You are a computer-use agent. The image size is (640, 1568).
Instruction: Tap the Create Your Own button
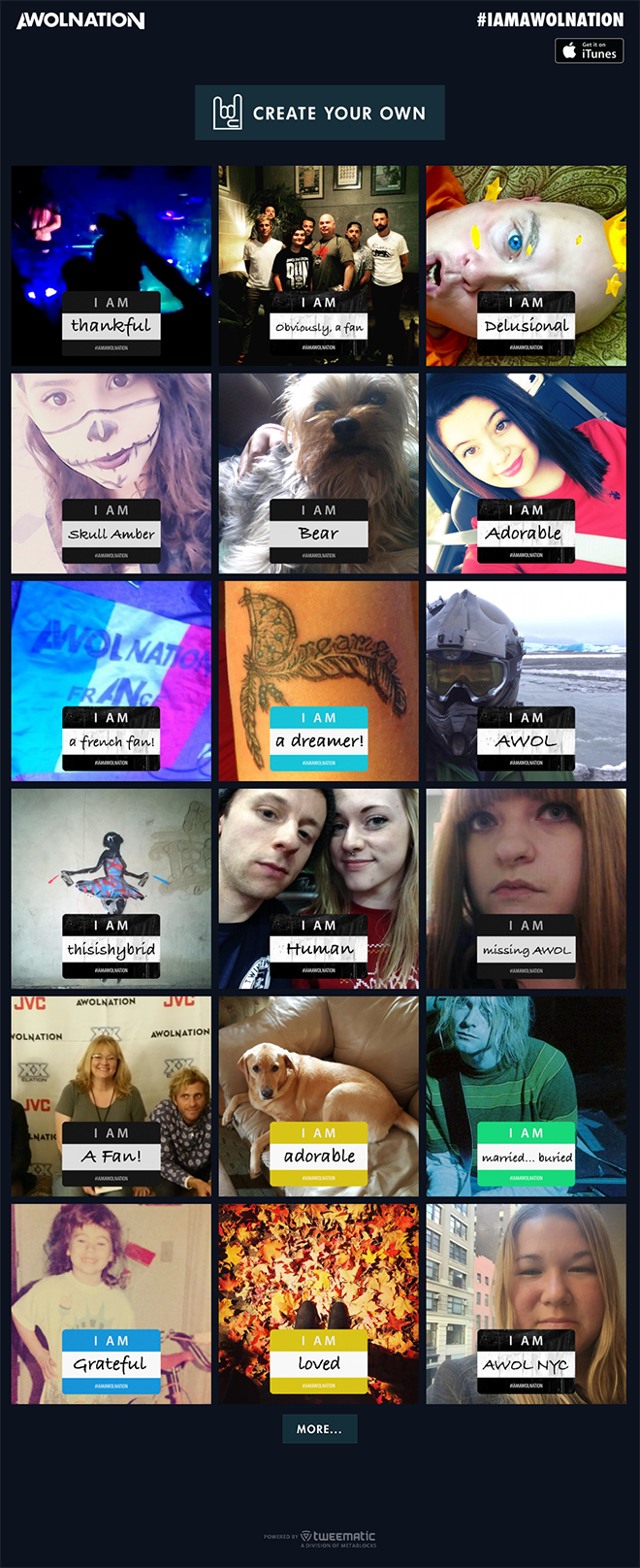(x=320, y=113)
